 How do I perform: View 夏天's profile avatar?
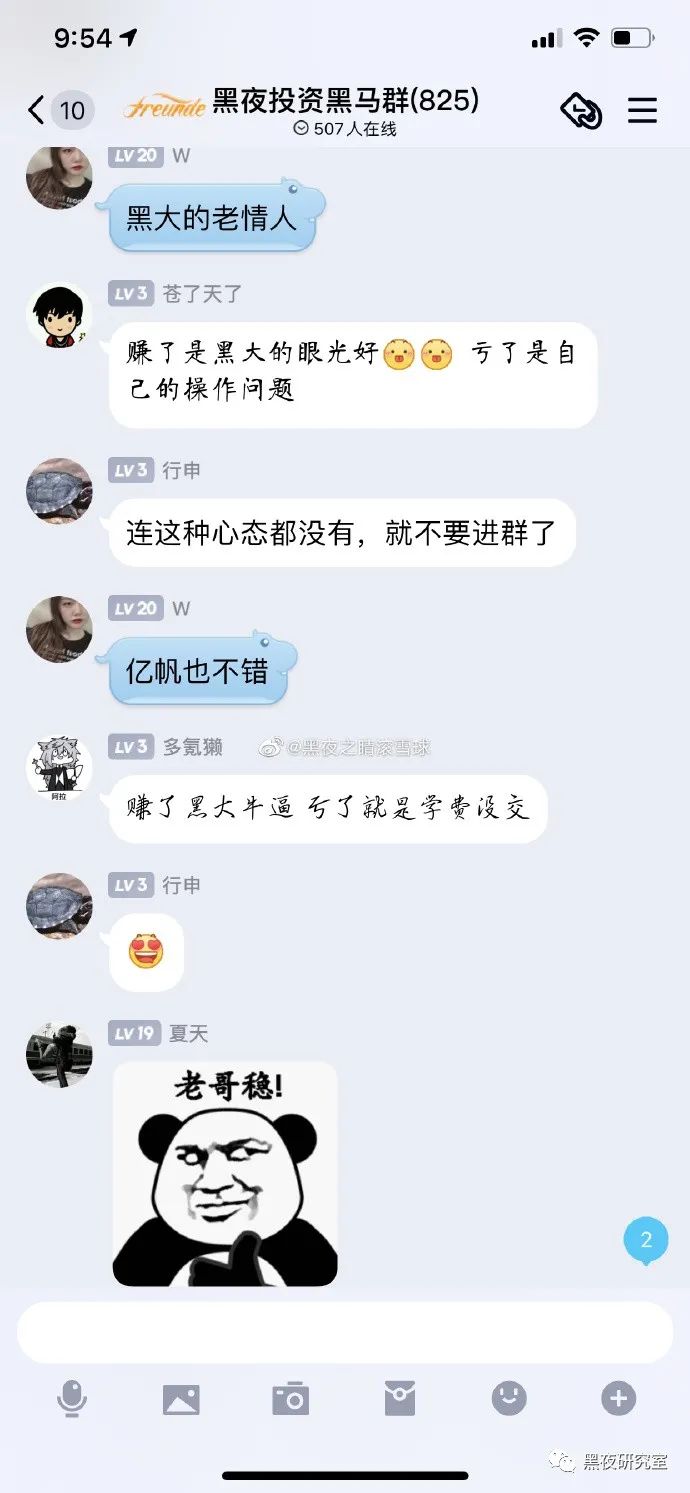(59, 1055)
